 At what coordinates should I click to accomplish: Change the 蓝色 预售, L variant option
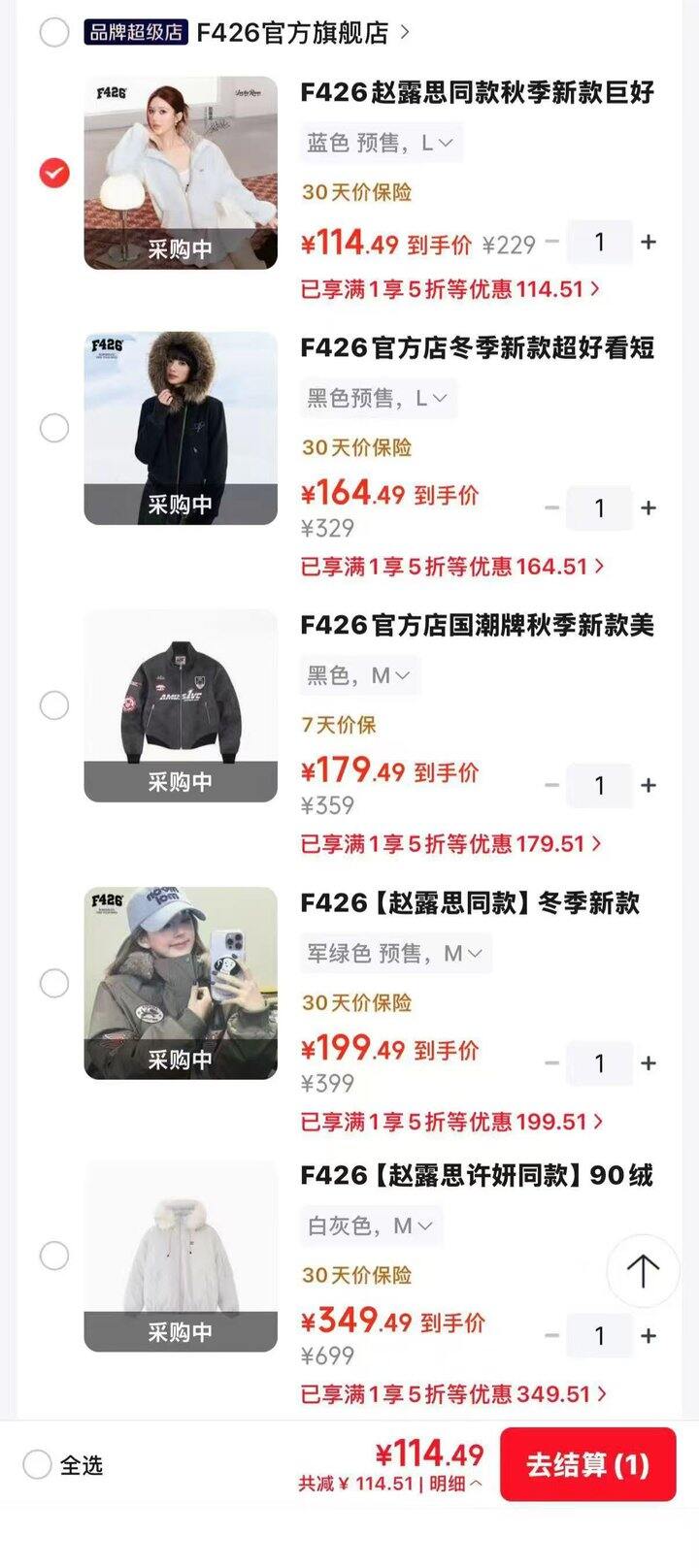click(381, 144)
